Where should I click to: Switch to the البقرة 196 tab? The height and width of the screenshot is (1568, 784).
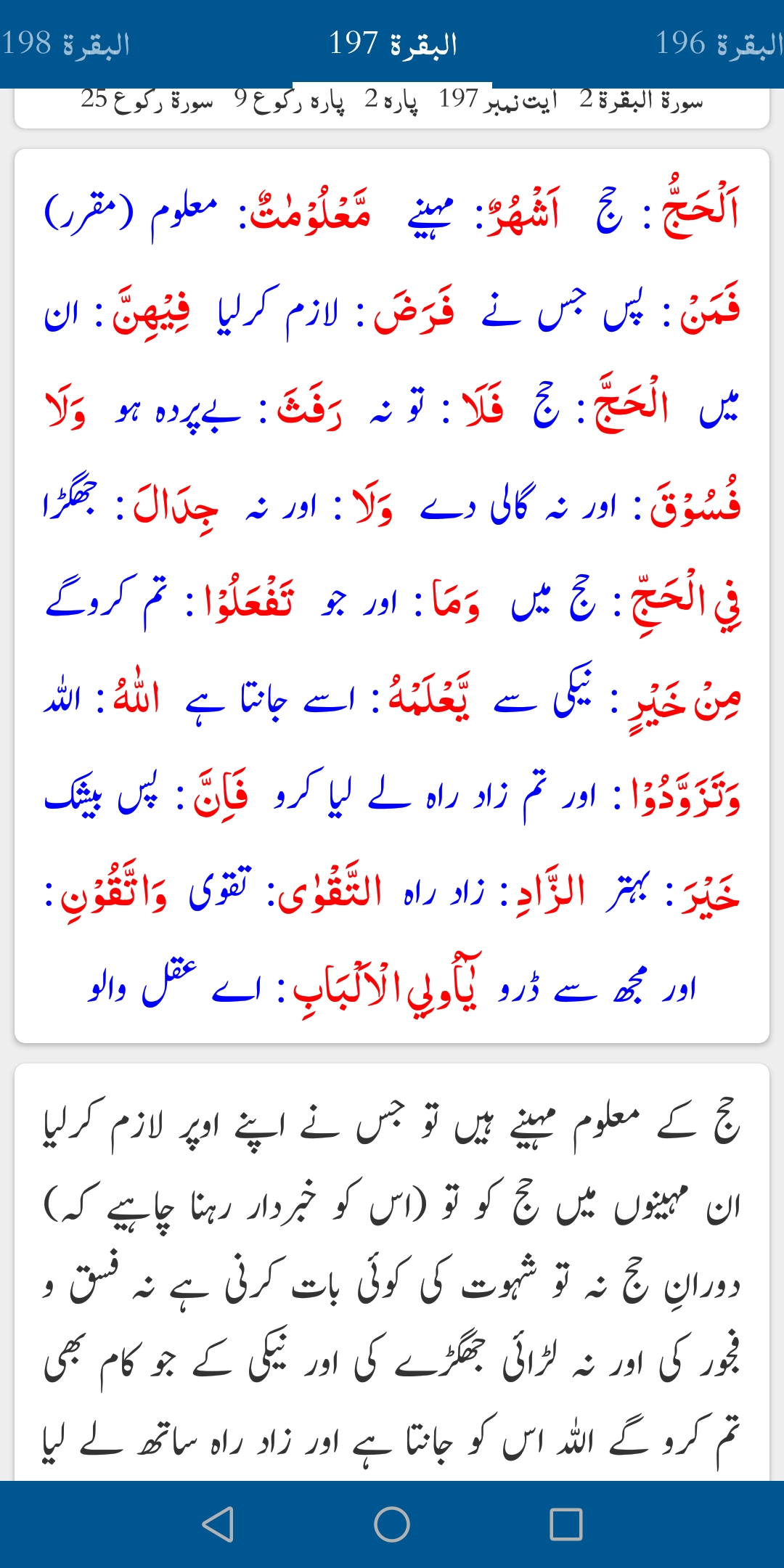click(x=719, y=44)
